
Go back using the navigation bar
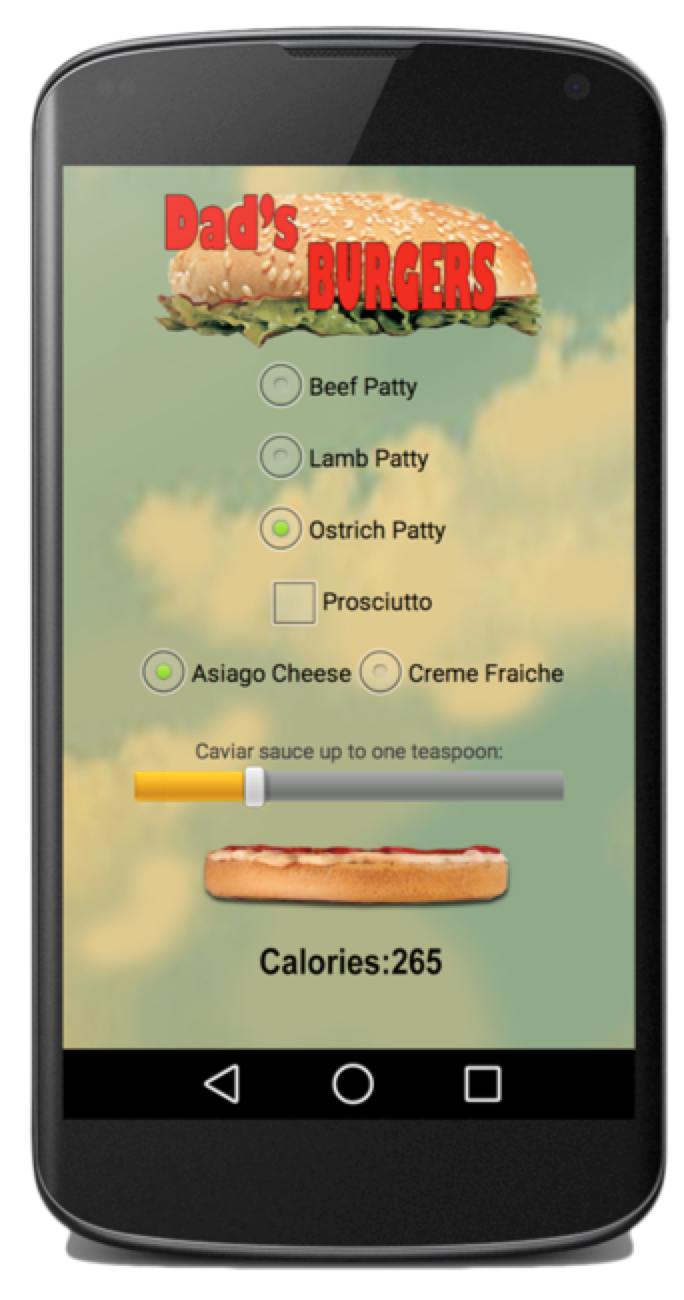(x=222, y=1083)
